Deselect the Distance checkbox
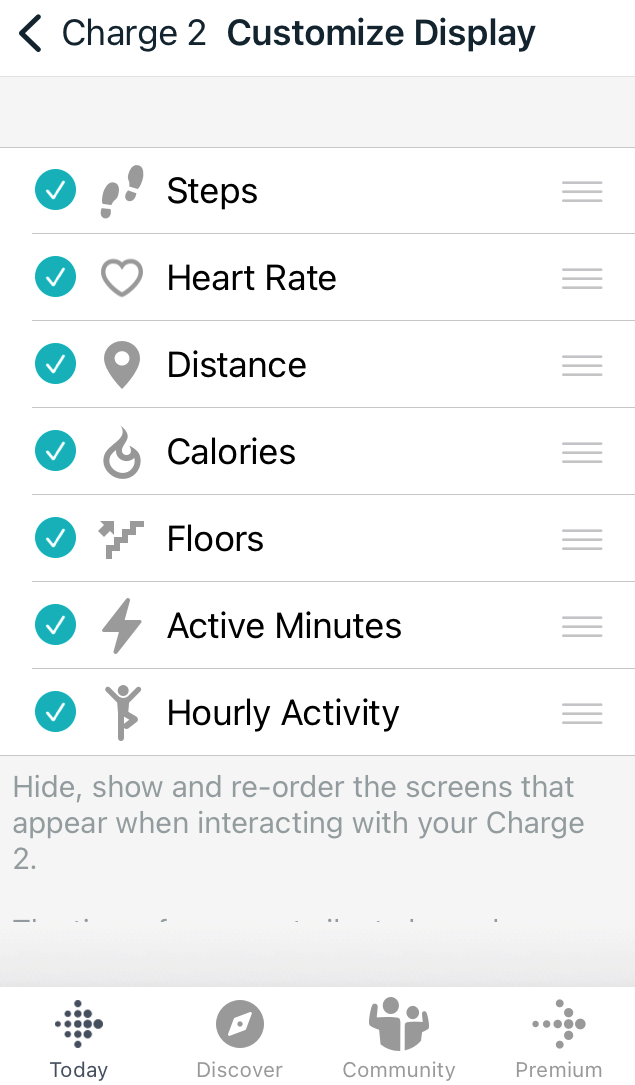The height and width of the screenshot is (1085, 635). coord(55,364)
